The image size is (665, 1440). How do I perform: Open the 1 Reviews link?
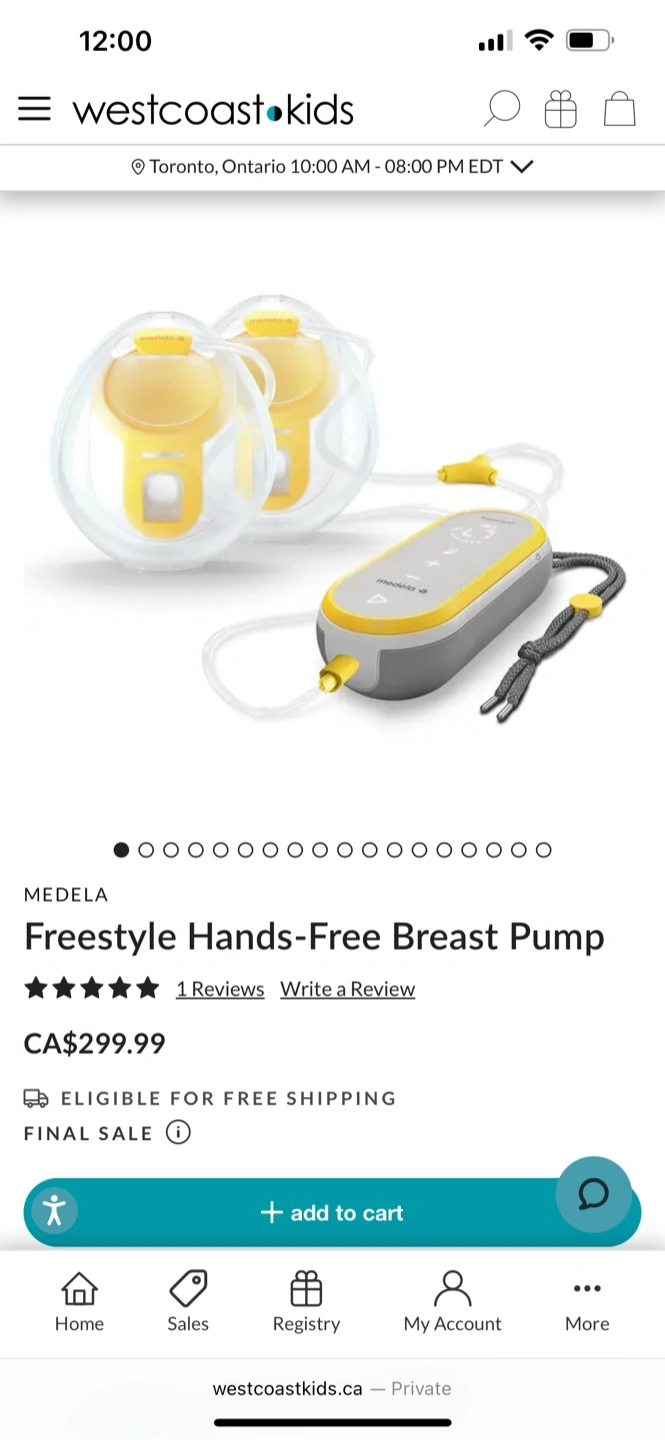(x=220, y=989)
